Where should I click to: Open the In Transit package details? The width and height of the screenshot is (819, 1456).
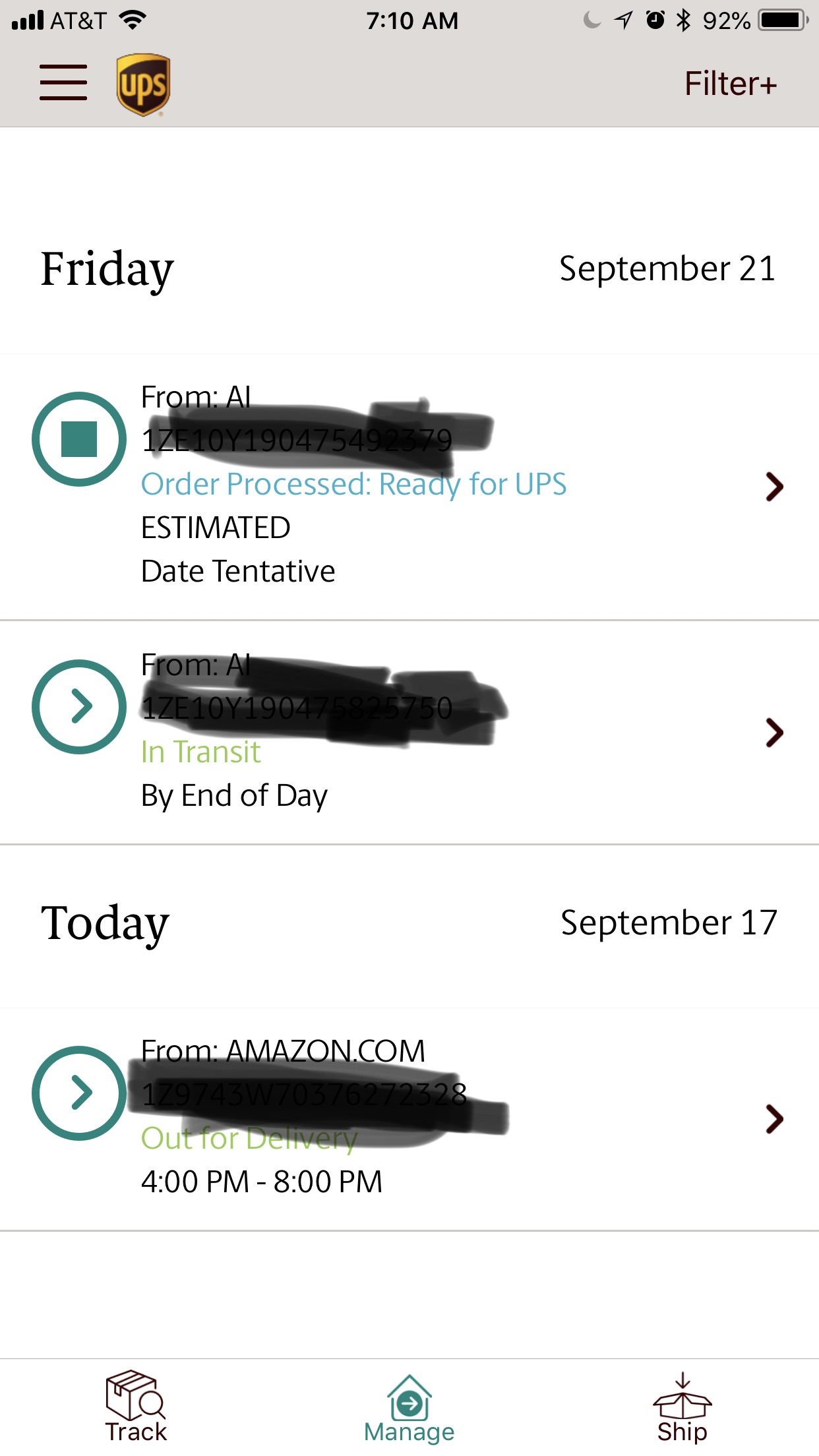click(x=409, y=733)
